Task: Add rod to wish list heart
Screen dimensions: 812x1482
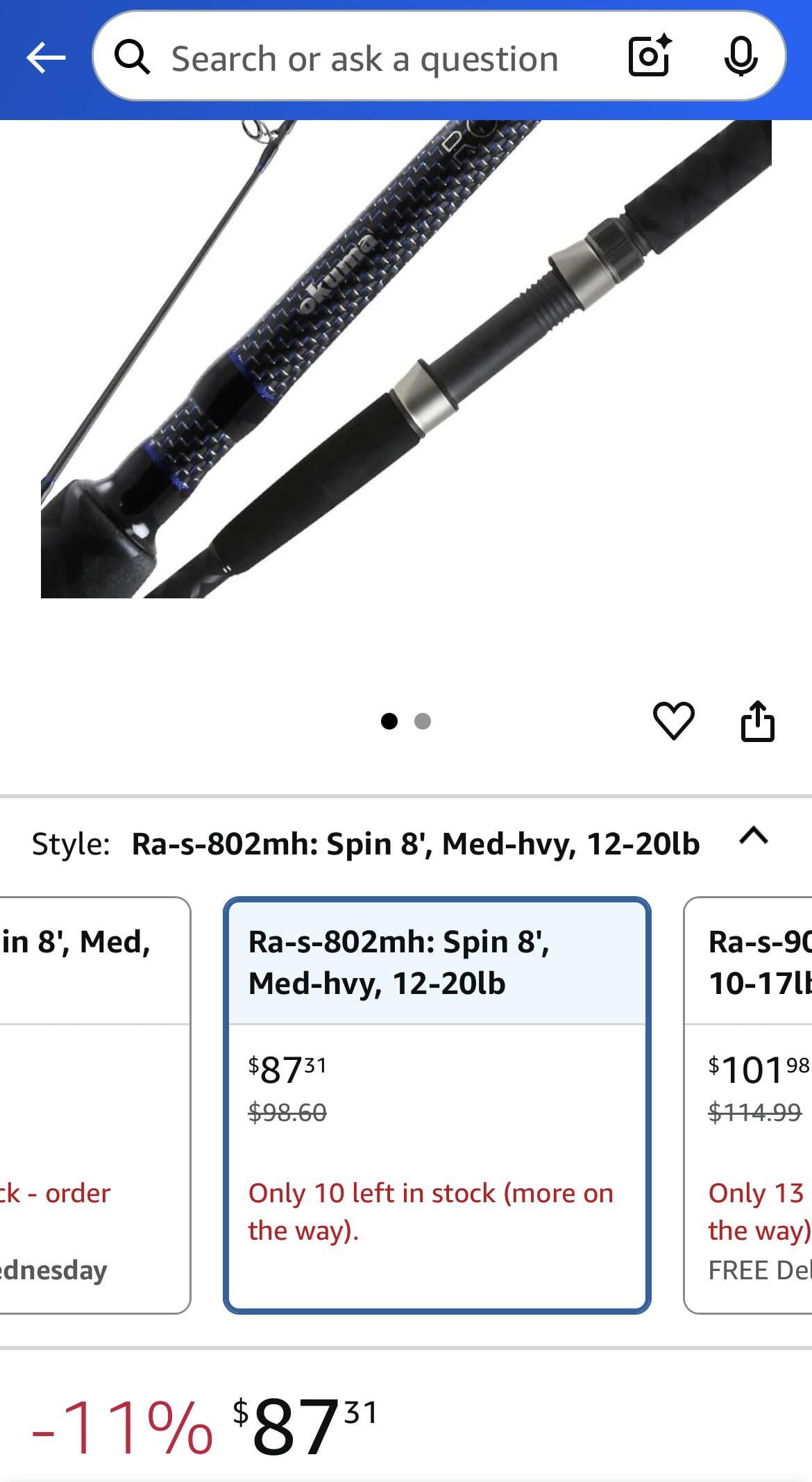Action: point(673,721)
